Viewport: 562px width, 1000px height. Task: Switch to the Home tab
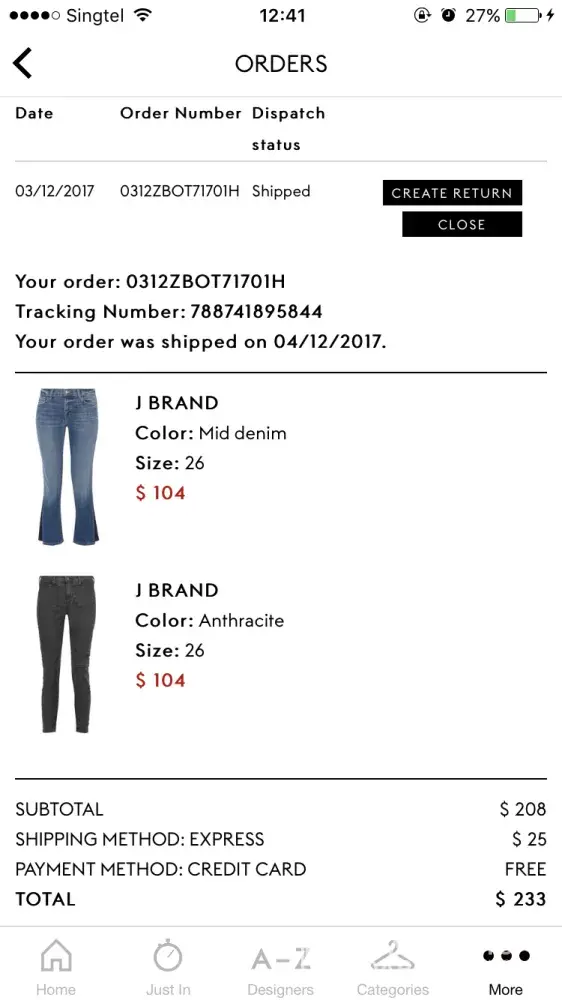click(55, 966)
